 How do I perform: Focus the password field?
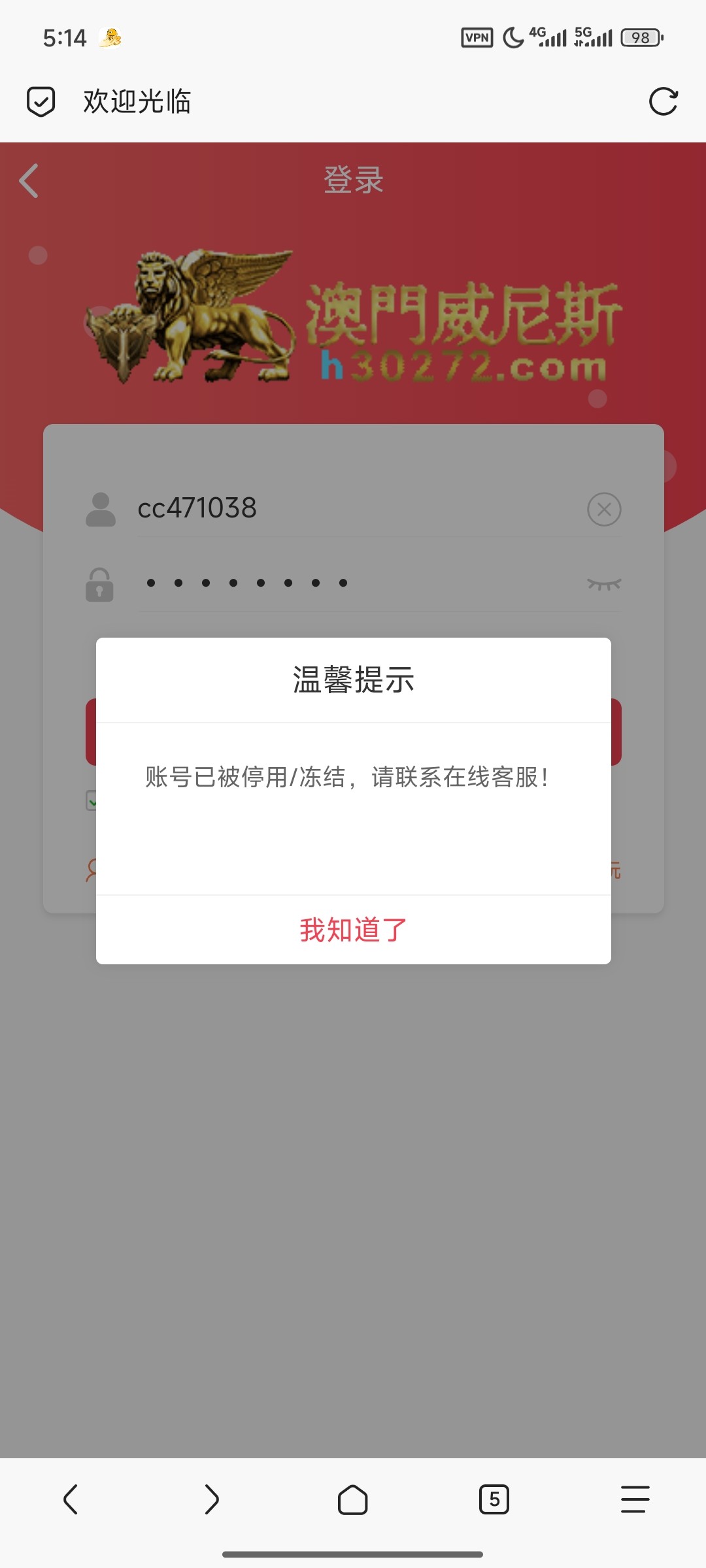(353, 583)
